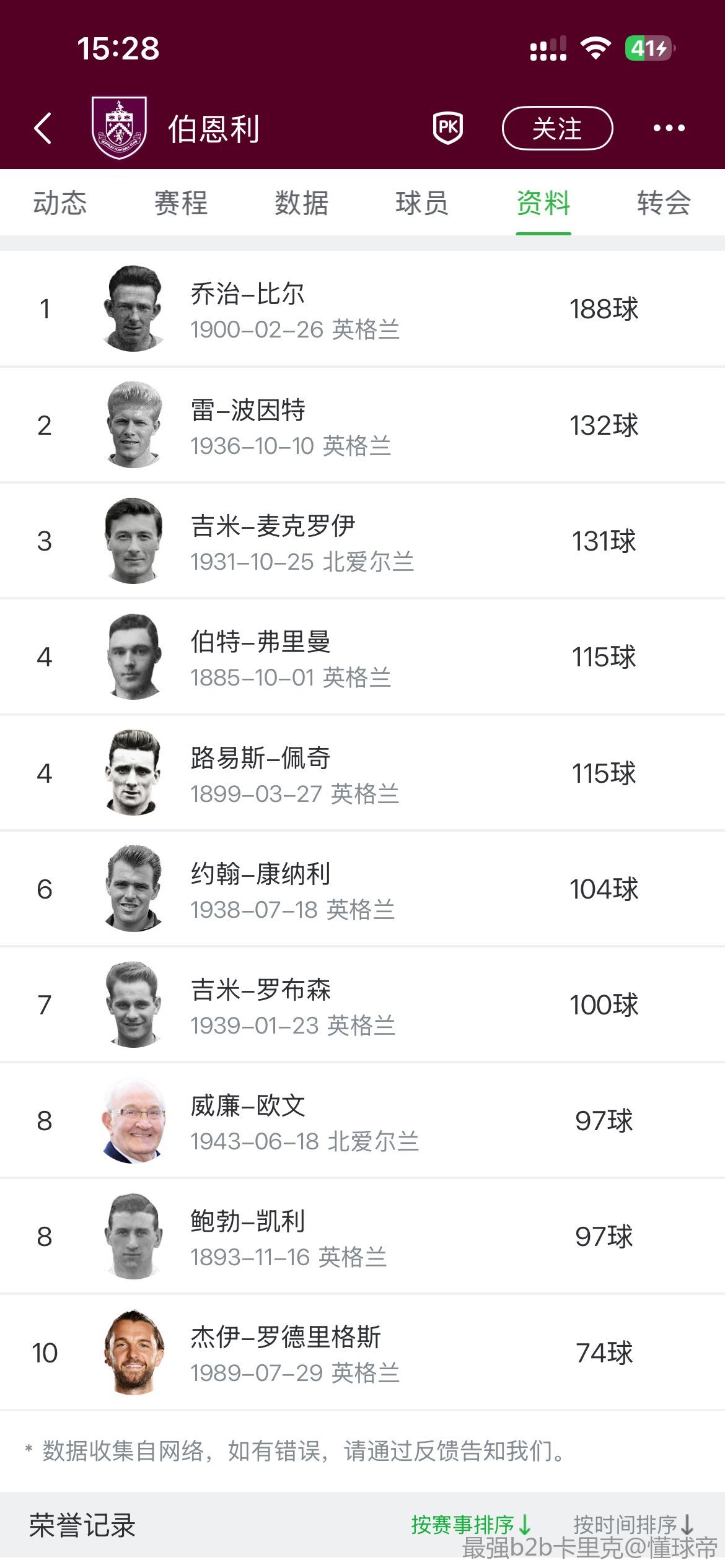Open the PK comparison icon

point(447,128)
